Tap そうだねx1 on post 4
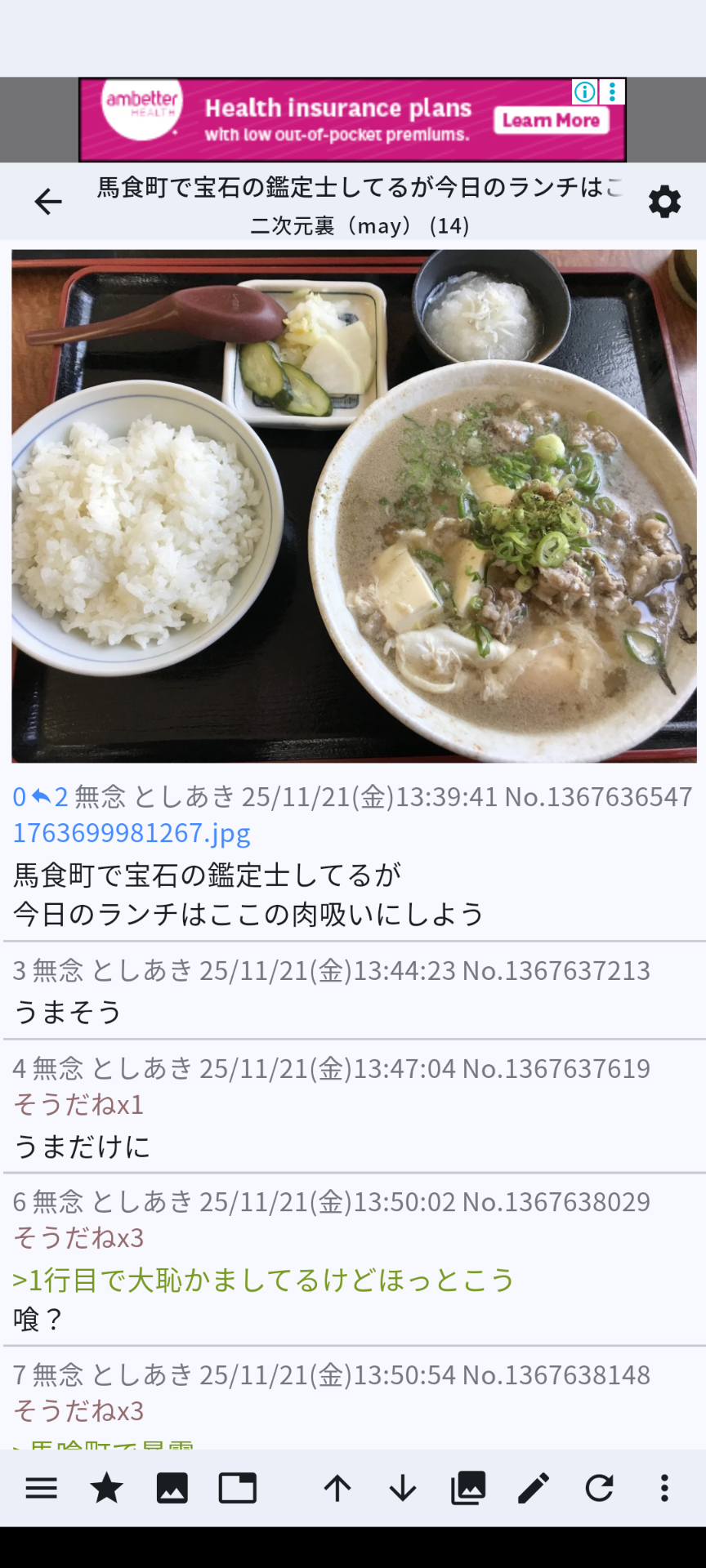Screen dimensions: 706x1568 pyautogui.click(x=78, y=1104)
